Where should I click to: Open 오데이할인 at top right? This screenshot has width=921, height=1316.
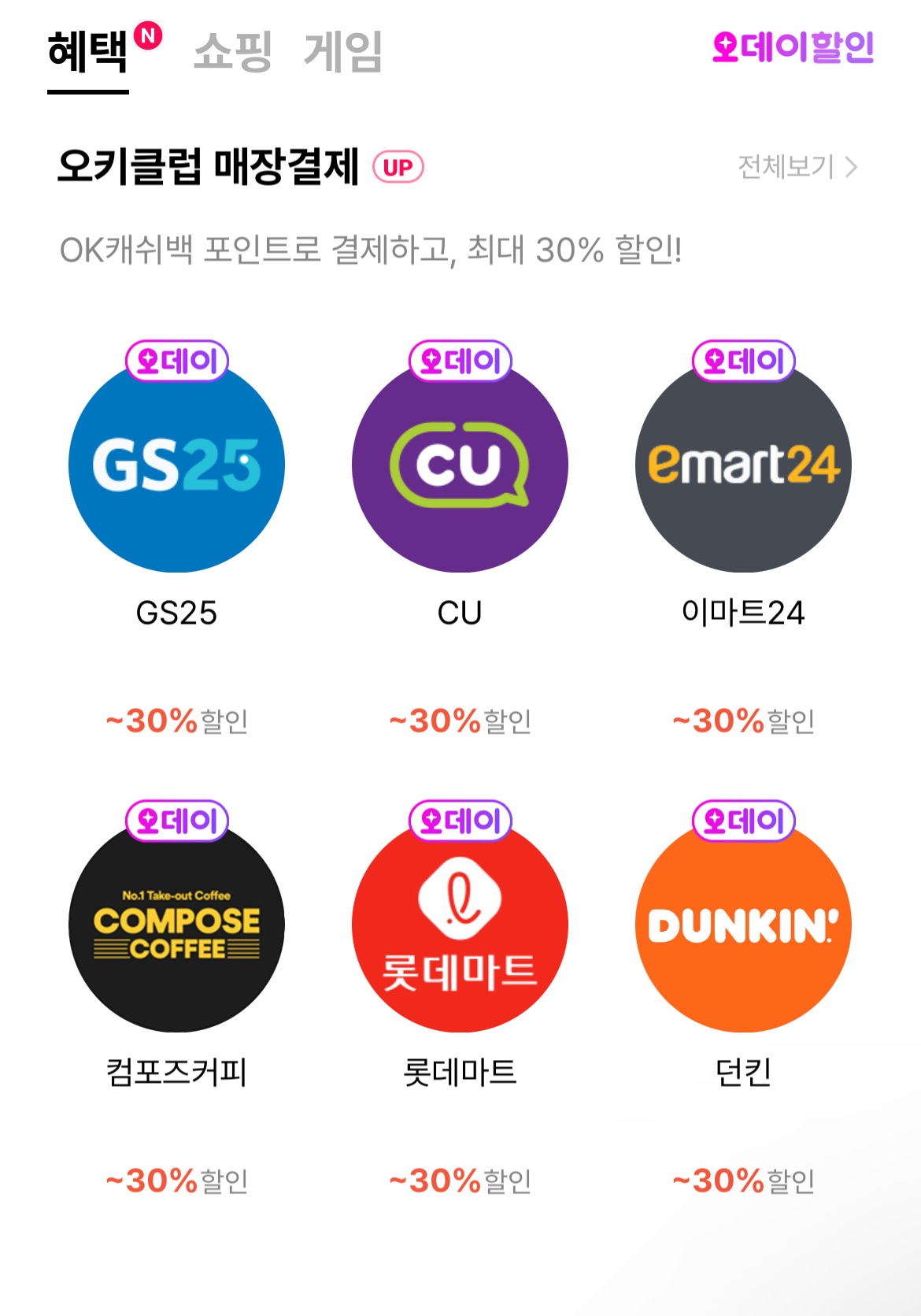point(793,47)
